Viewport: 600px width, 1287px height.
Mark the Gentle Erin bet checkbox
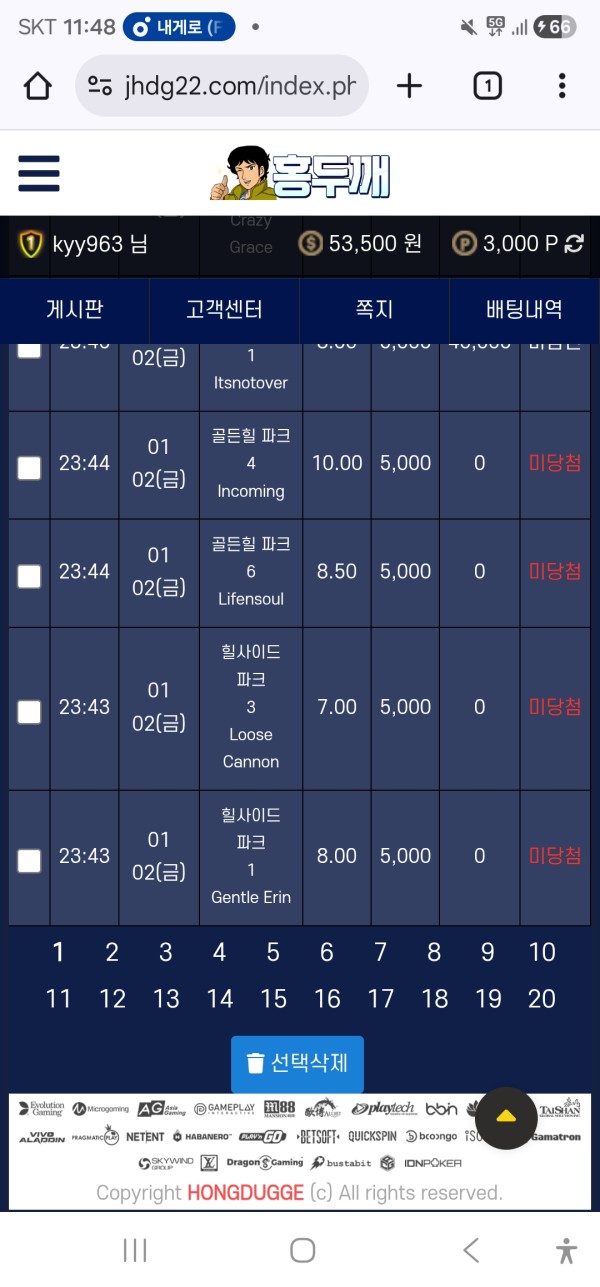tap(30, 860)
